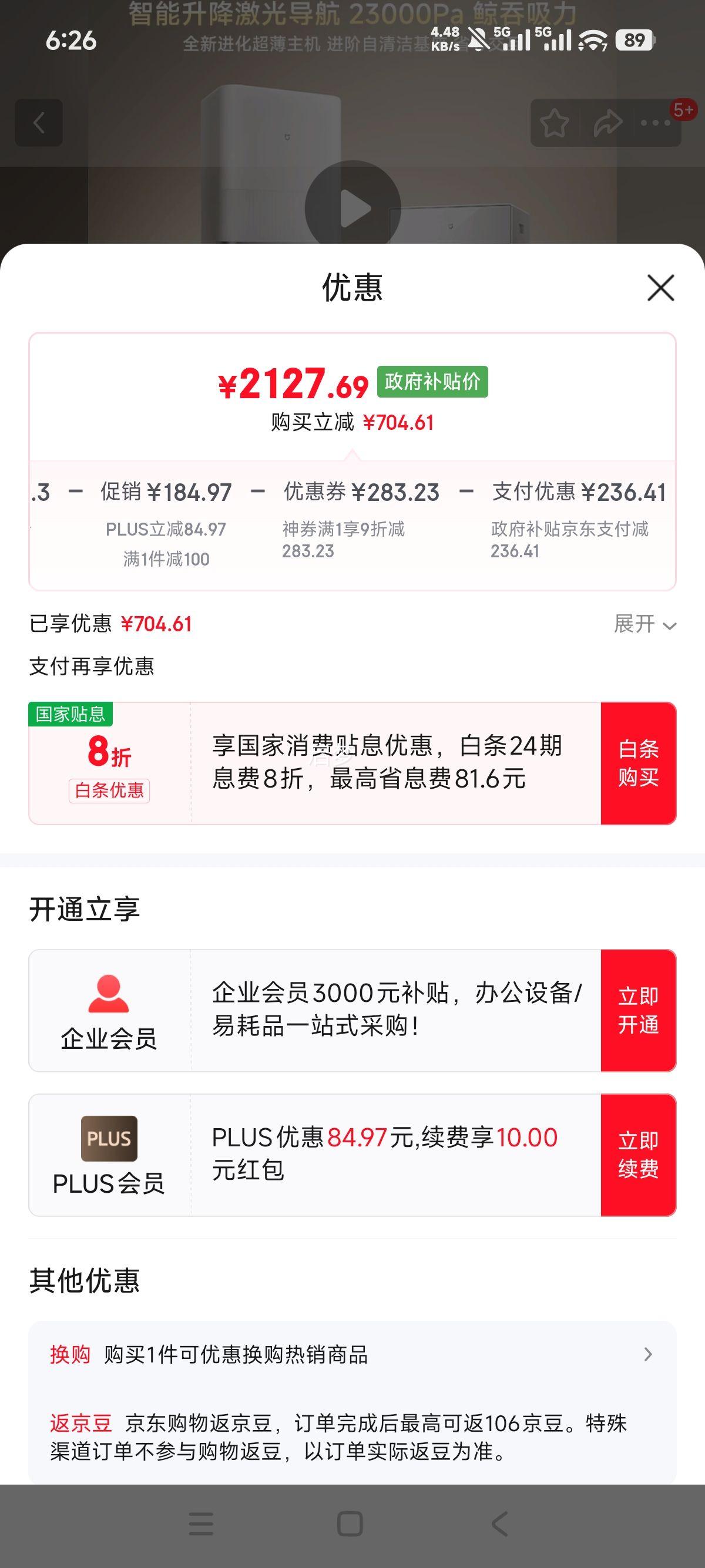
Task: Go to the system home screen
Action: [350, 1523]
